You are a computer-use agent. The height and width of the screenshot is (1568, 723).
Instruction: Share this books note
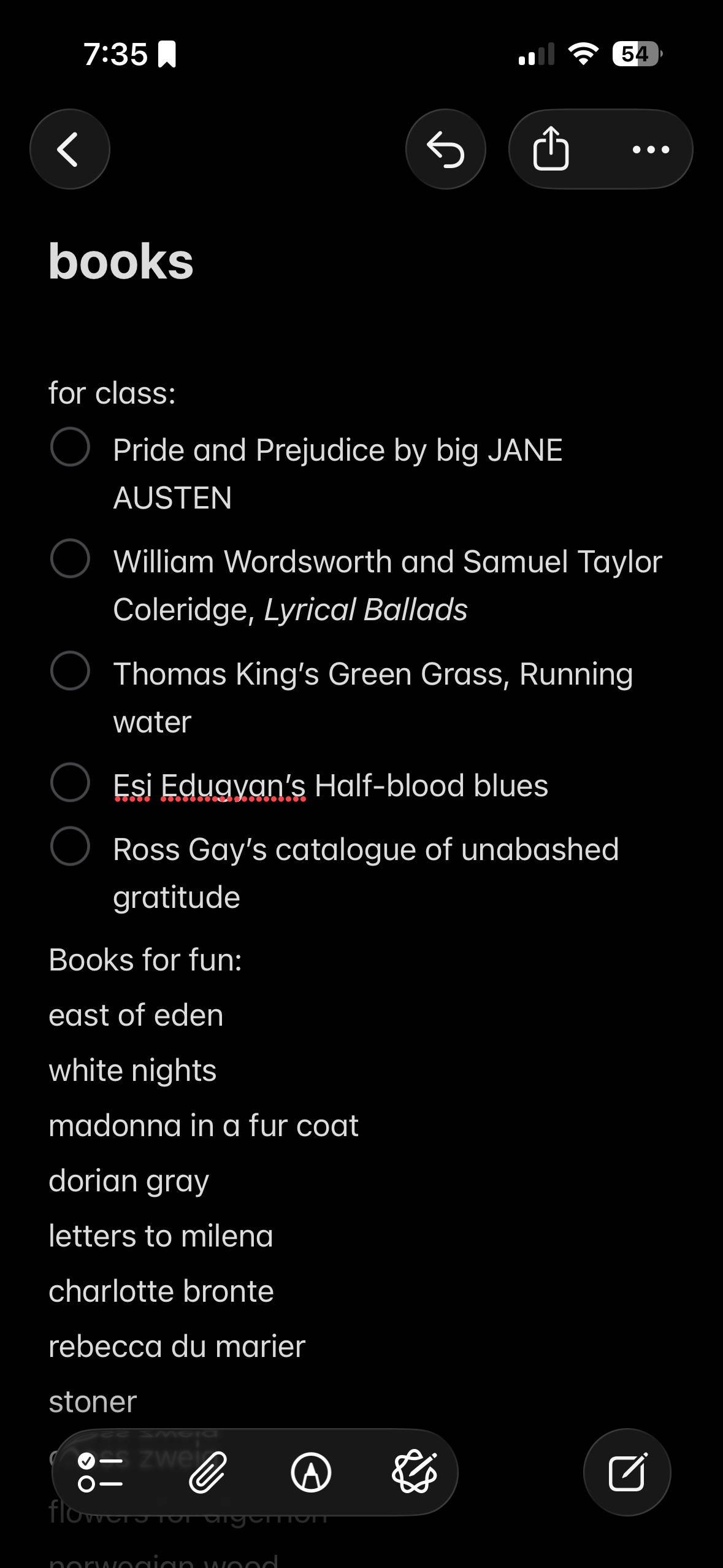point(551,149)
